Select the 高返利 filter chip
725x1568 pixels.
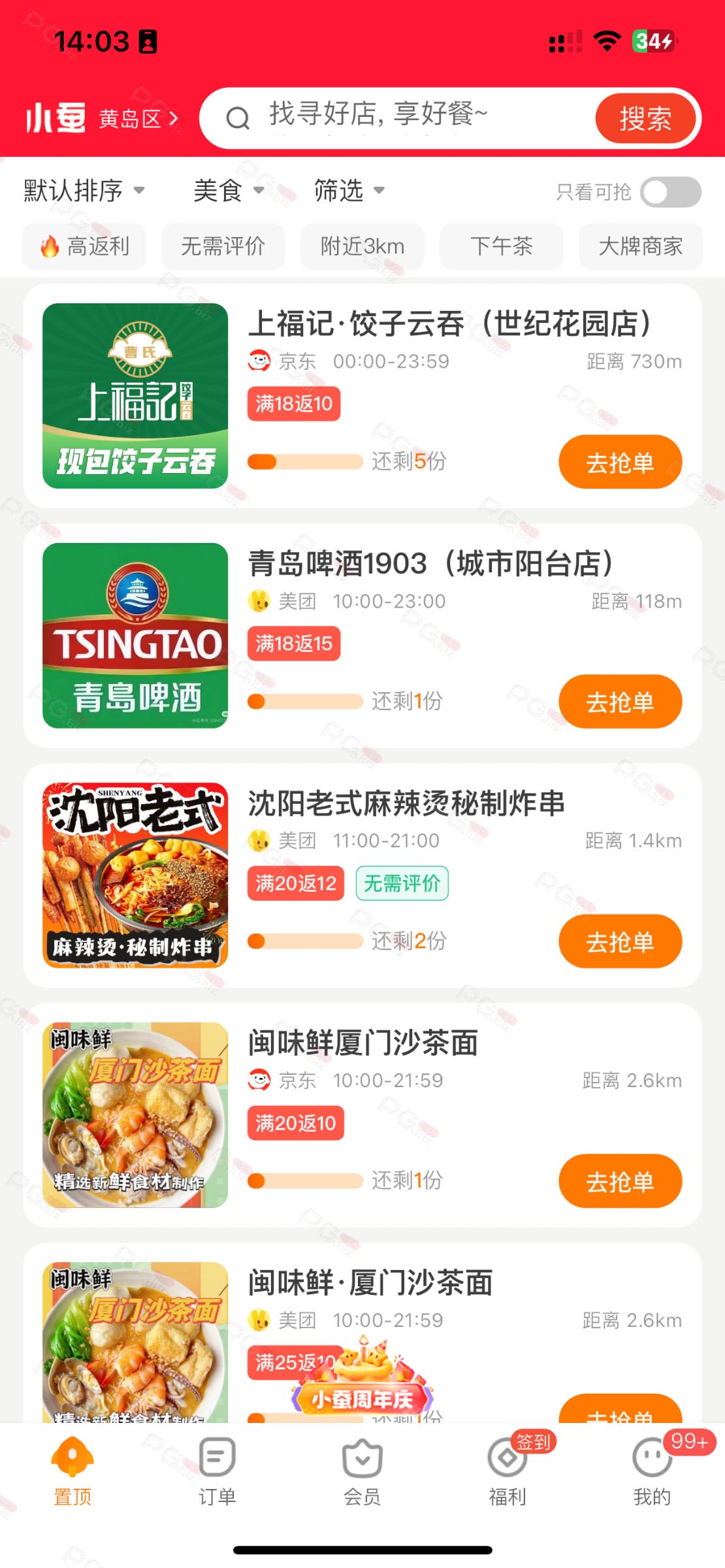pyautogui.click(x=84, y=246)
